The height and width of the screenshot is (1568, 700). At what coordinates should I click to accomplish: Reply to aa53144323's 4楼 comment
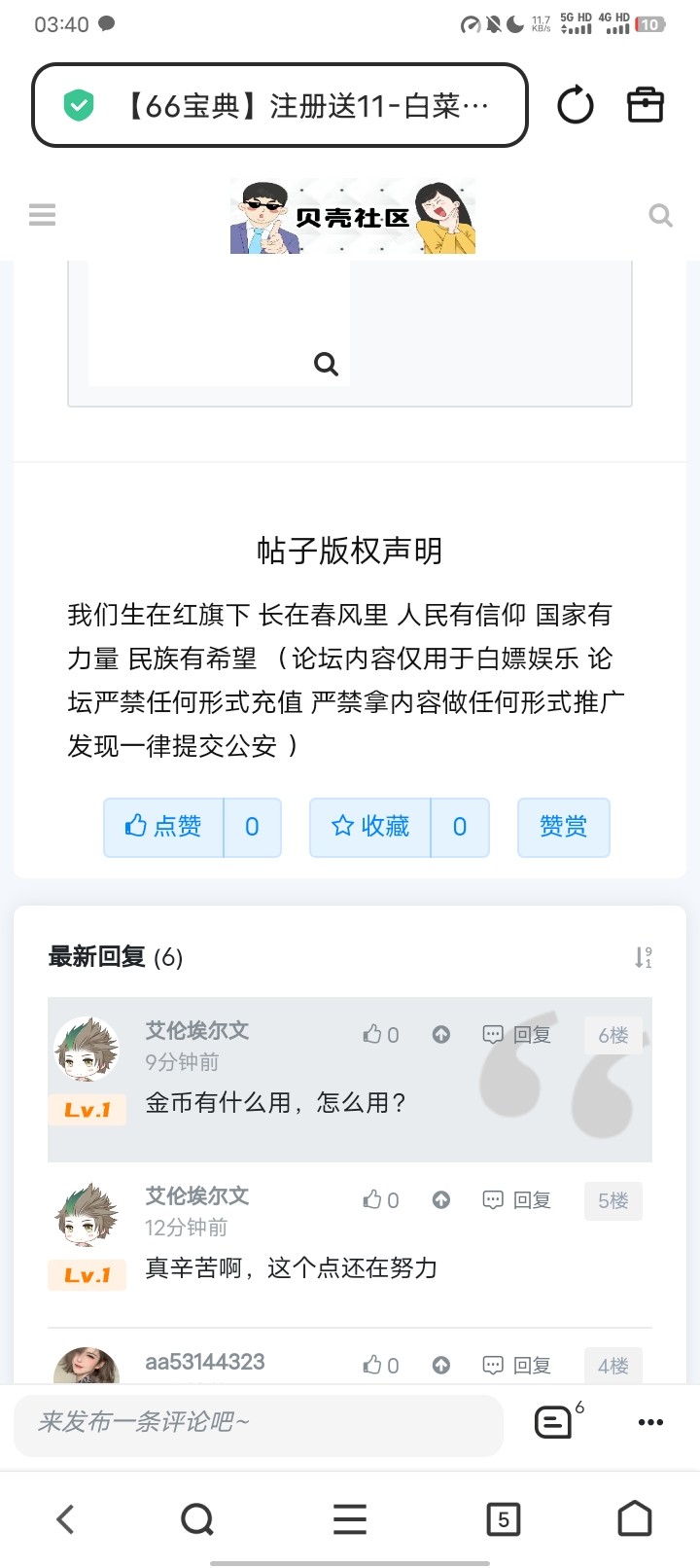[518, 1366]
